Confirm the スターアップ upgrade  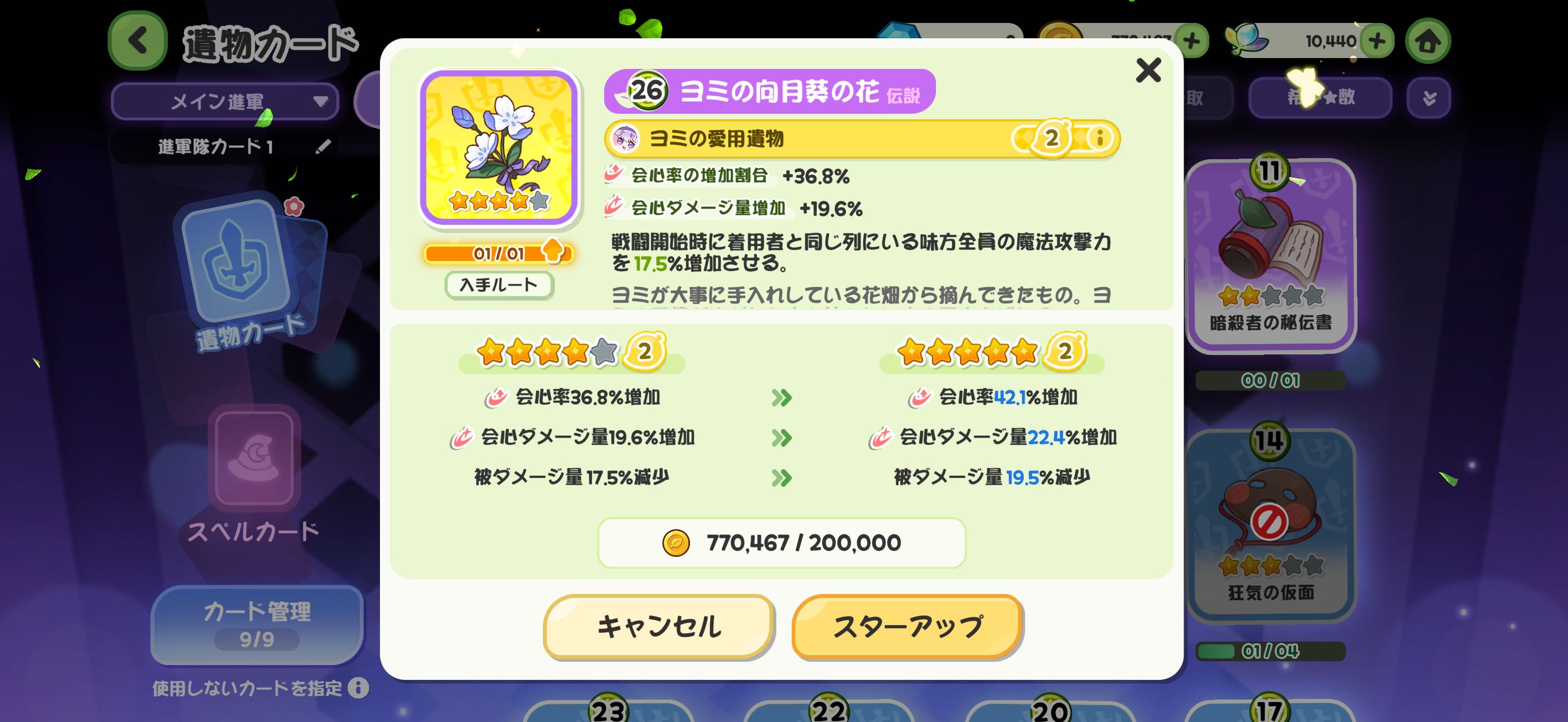click(x=907, y=626)
